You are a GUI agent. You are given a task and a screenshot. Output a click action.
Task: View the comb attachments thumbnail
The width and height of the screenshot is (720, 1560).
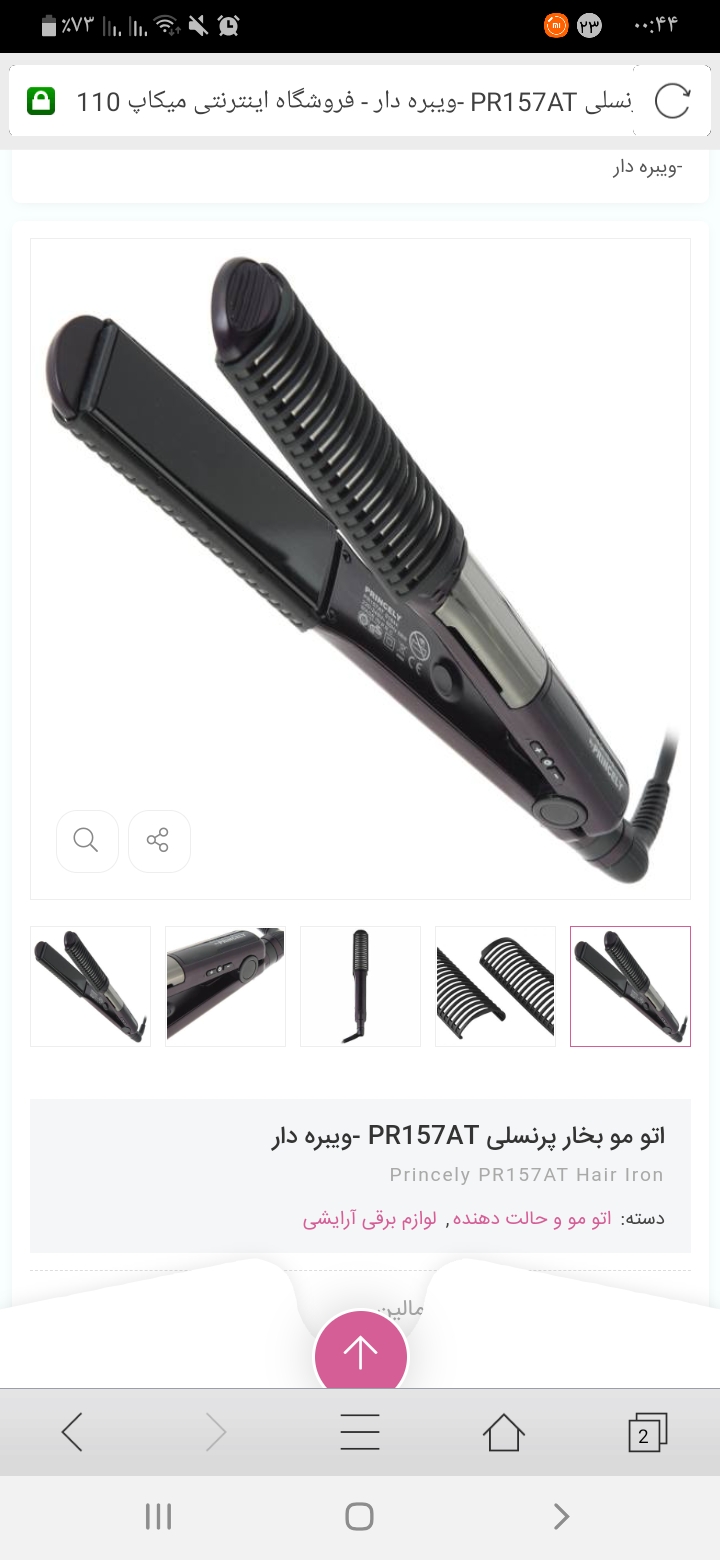495,986
